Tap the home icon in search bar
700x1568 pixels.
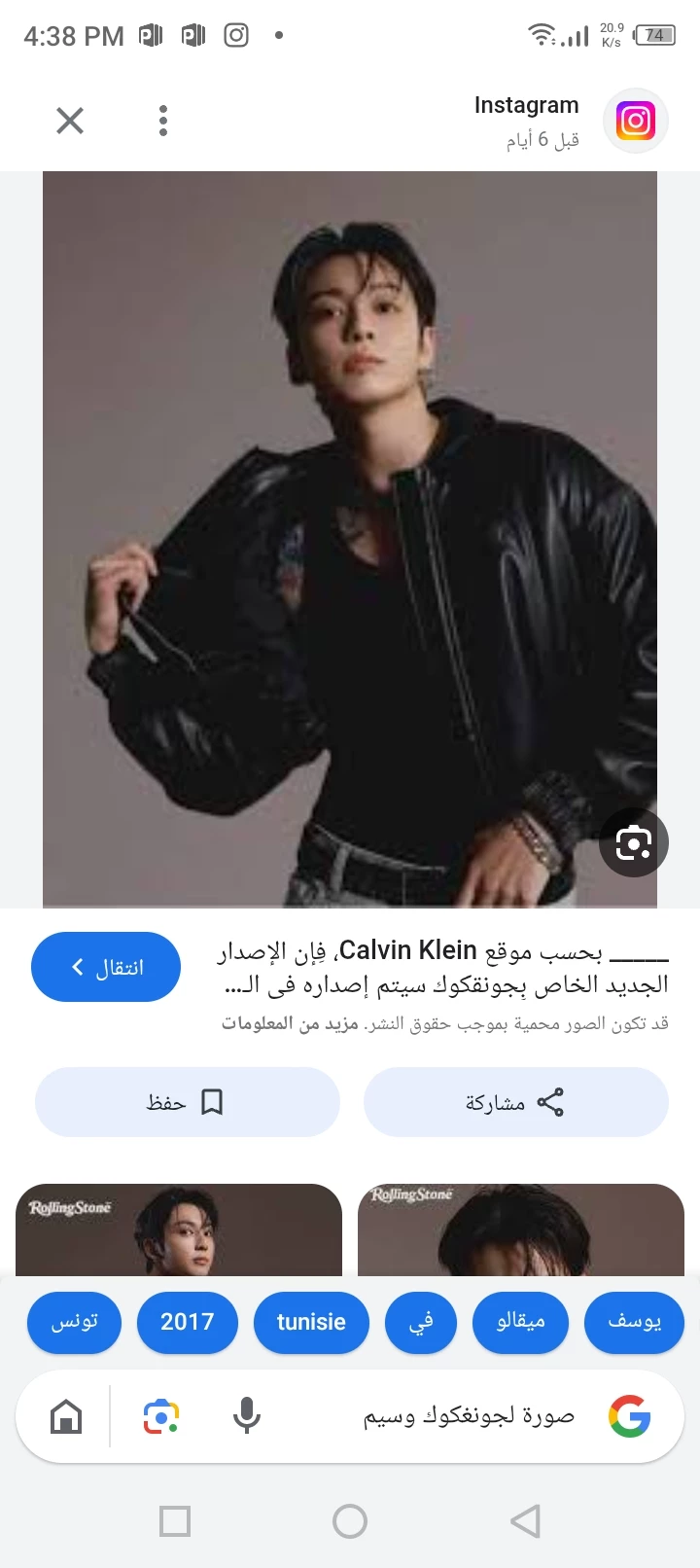[66, 1416]
